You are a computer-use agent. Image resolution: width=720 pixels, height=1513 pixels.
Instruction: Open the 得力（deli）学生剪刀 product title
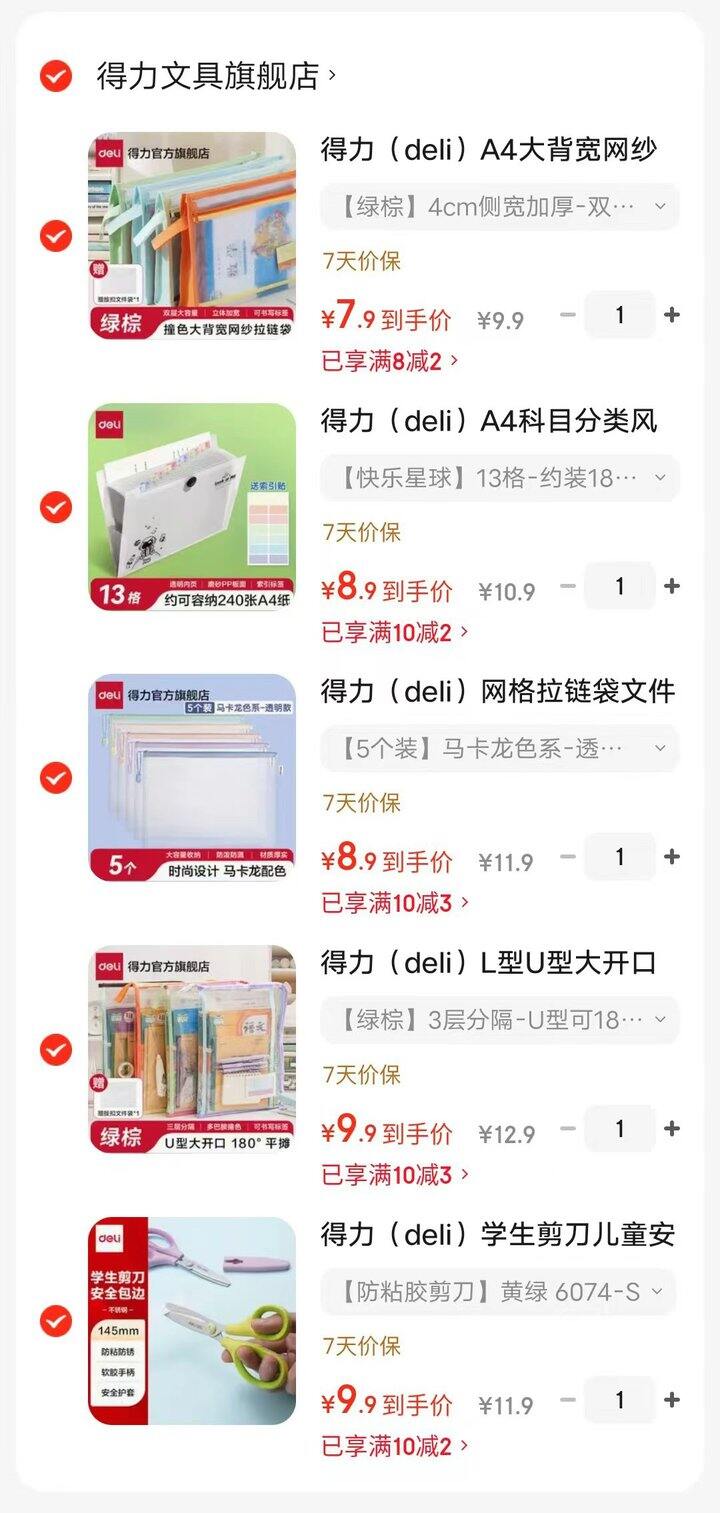(496, 1235)
